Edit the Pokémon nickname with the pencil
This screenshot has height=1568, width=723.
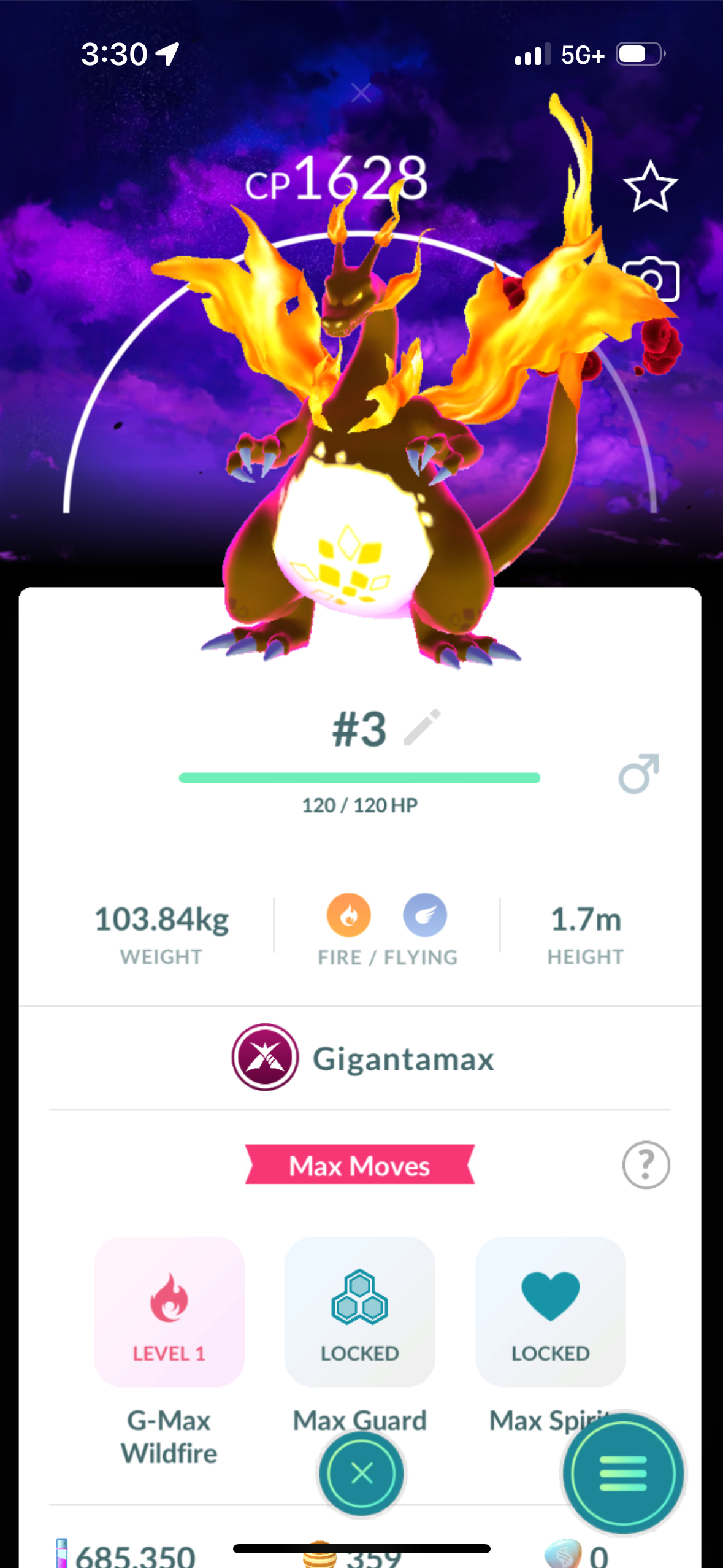(x=422, y=728)
